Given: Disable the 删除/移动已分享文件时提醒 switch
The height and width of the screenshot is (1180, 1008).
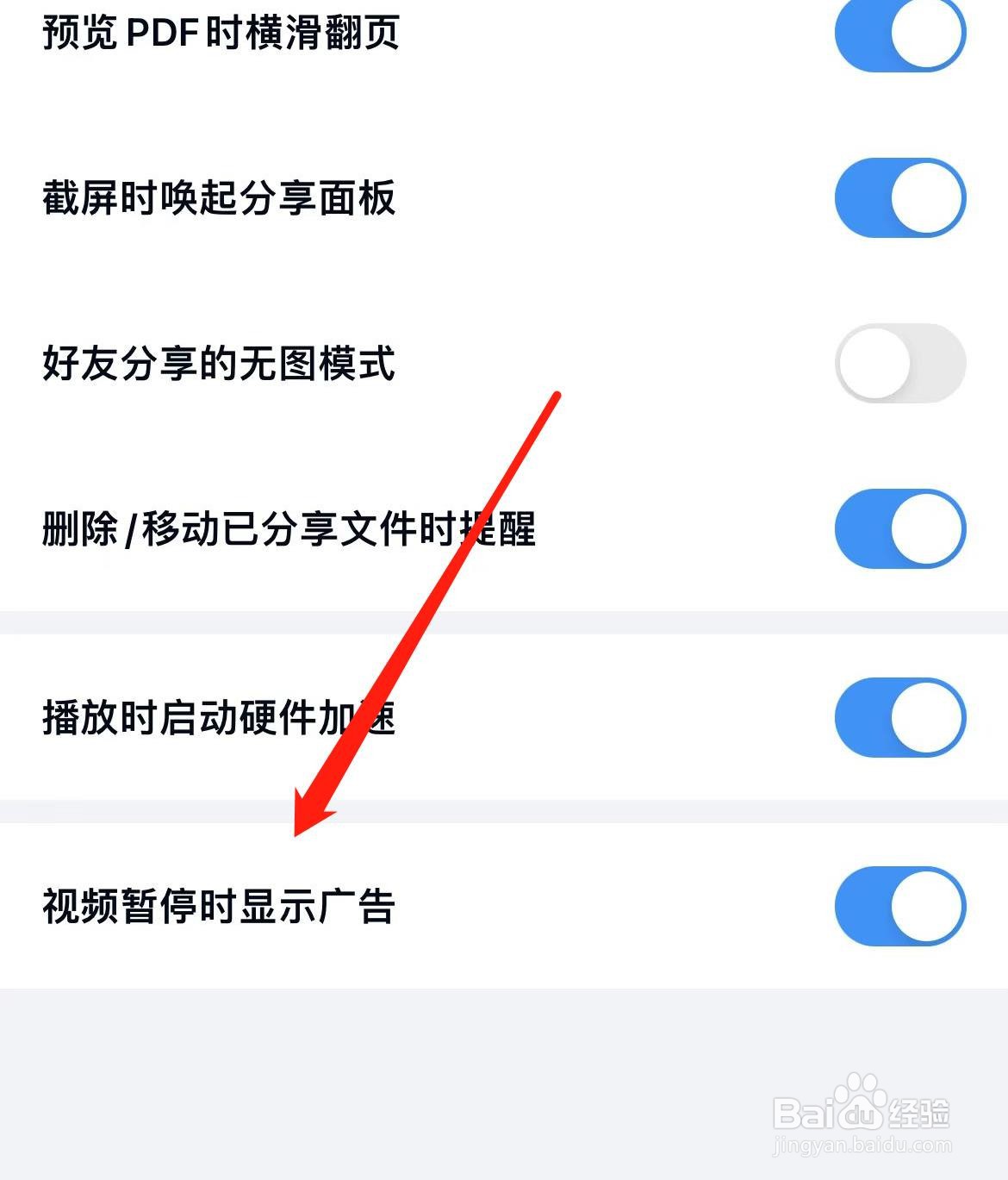Looking at the screenshot, I should pyautogui.click(x=899, y=528).
